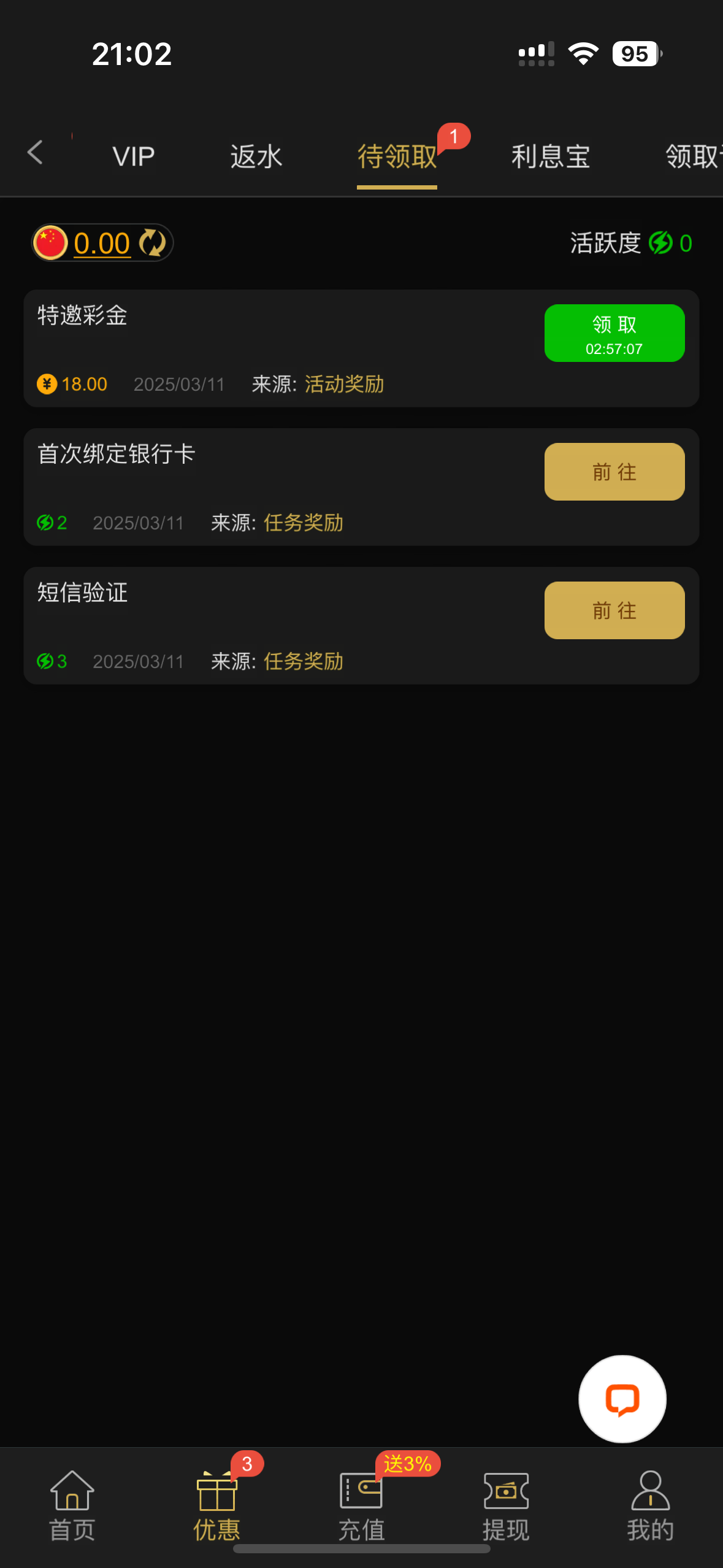Open the 优惠 bottom tab
Image resolution: width=723 pixels, height=1568 pixels.
(216, 1505)
